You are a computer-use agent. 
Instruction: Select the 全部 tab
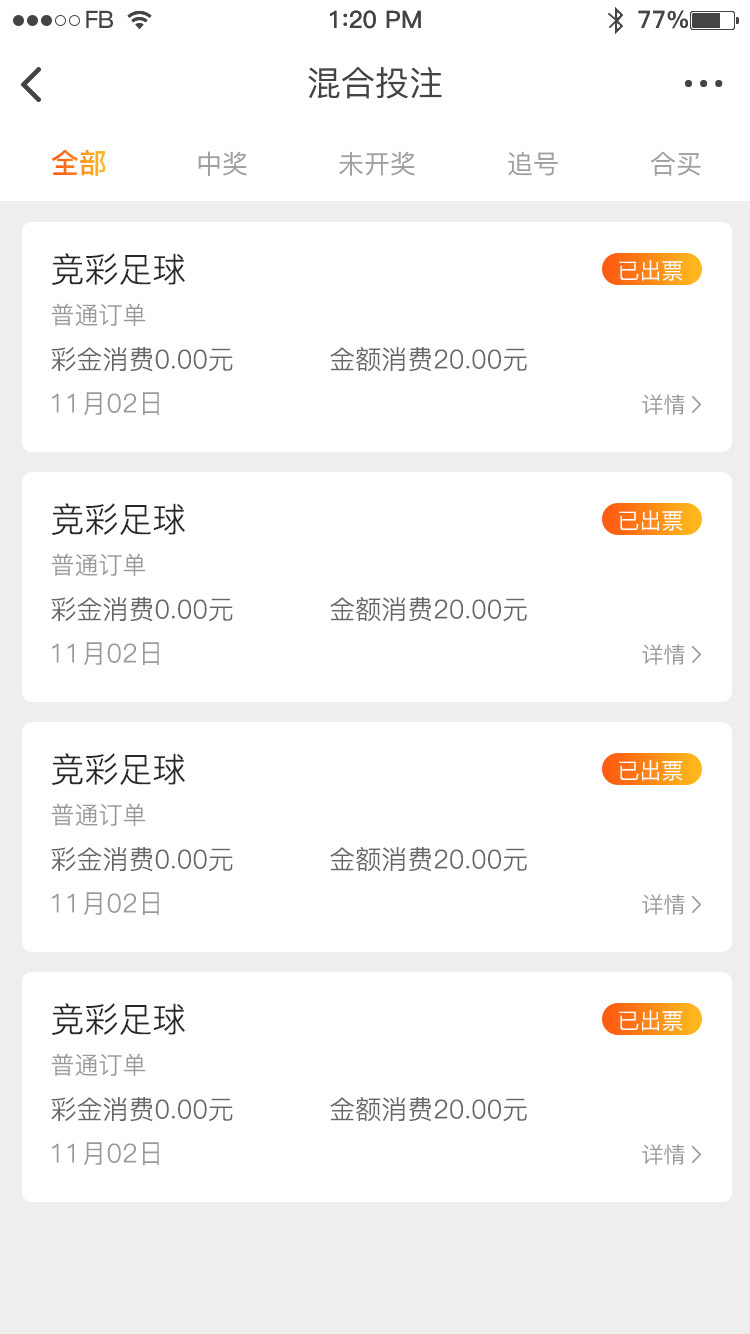pos(79,164)
